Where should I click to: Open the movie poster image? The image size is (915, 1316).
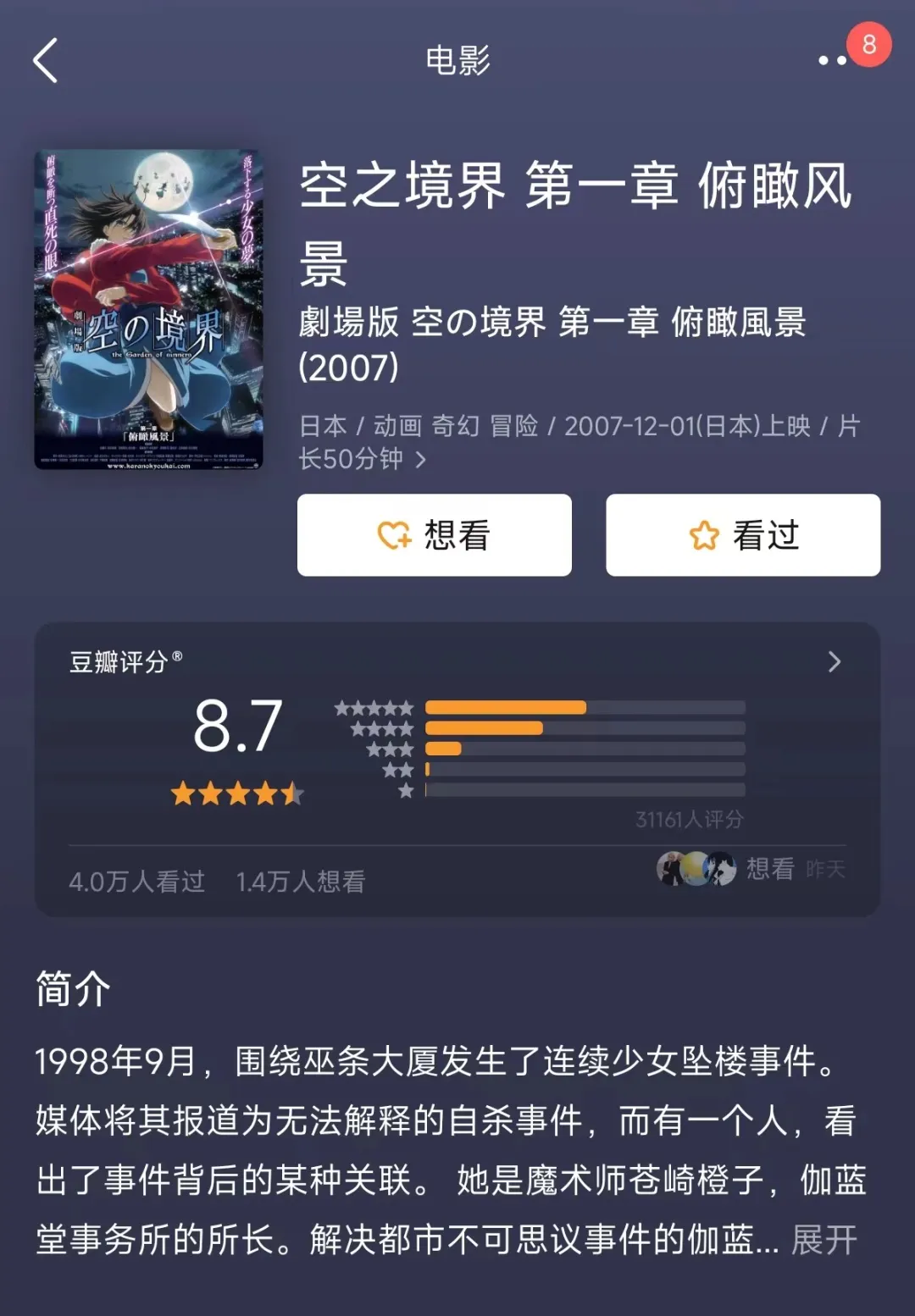point(148,309)
